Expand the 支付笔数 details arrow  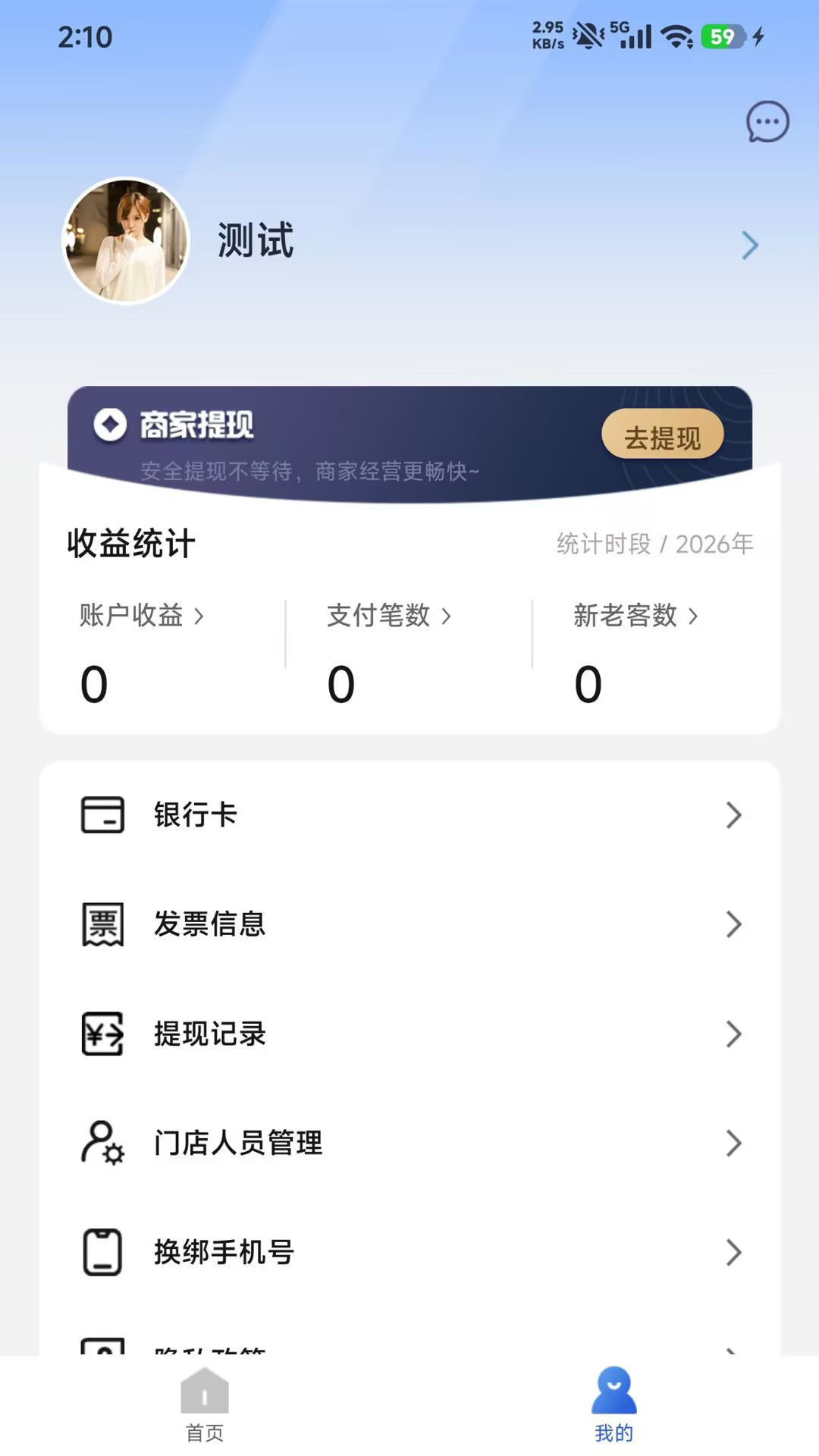point(447,617)
